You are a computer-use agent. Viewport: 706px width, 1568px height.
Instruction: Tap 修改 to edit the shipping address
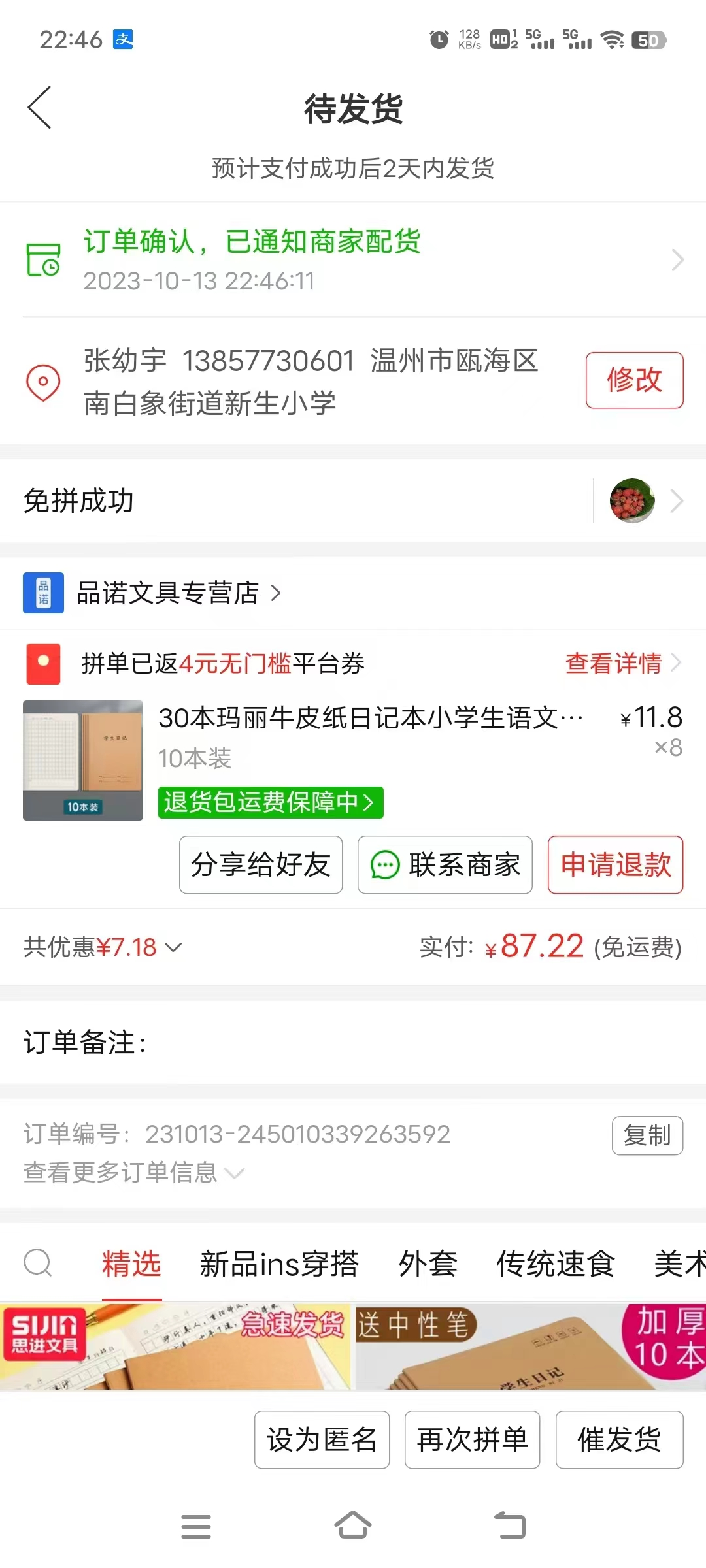pos(634,380)
